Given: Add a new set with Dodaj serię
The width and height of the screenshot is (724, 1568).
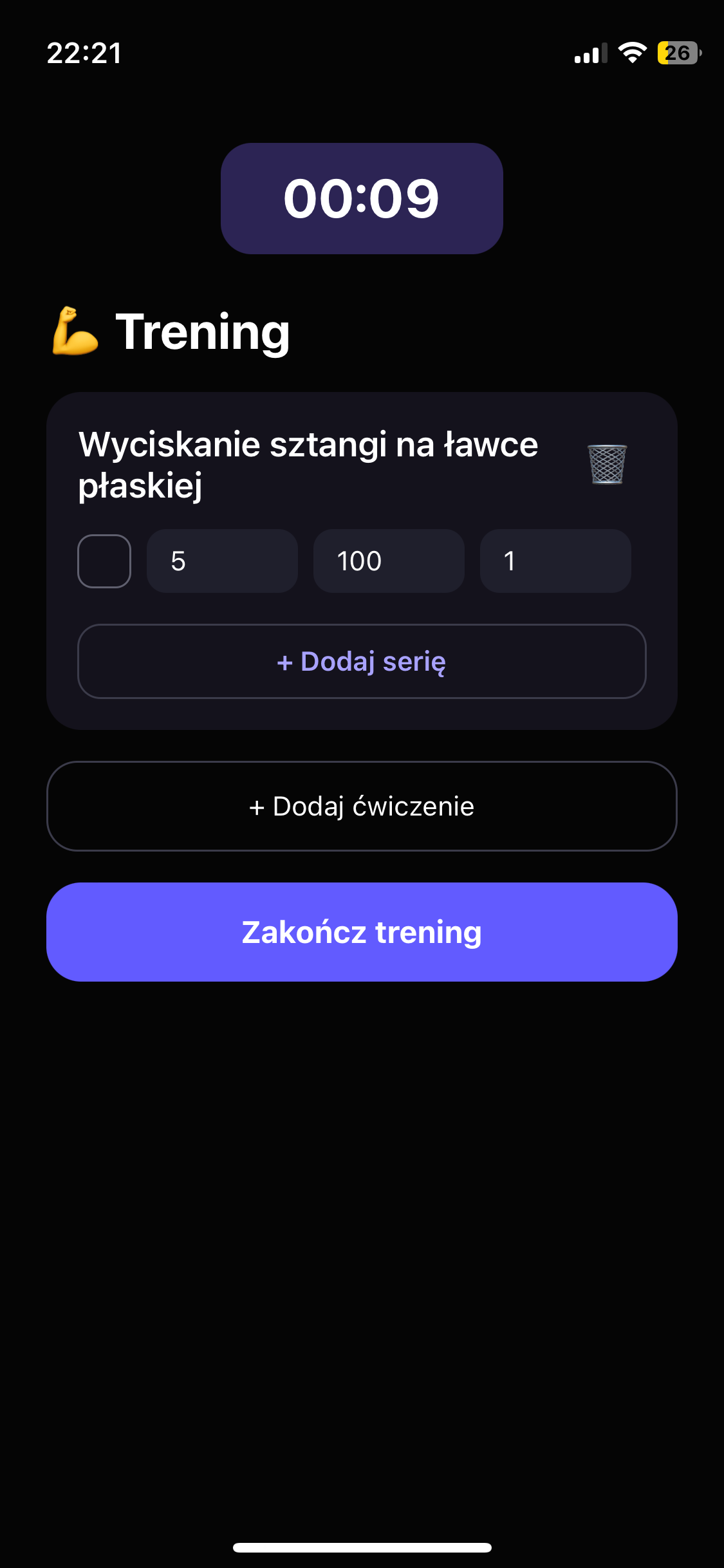Looking at the screenshot, I should pyautogui.click(x=362, y=661).
